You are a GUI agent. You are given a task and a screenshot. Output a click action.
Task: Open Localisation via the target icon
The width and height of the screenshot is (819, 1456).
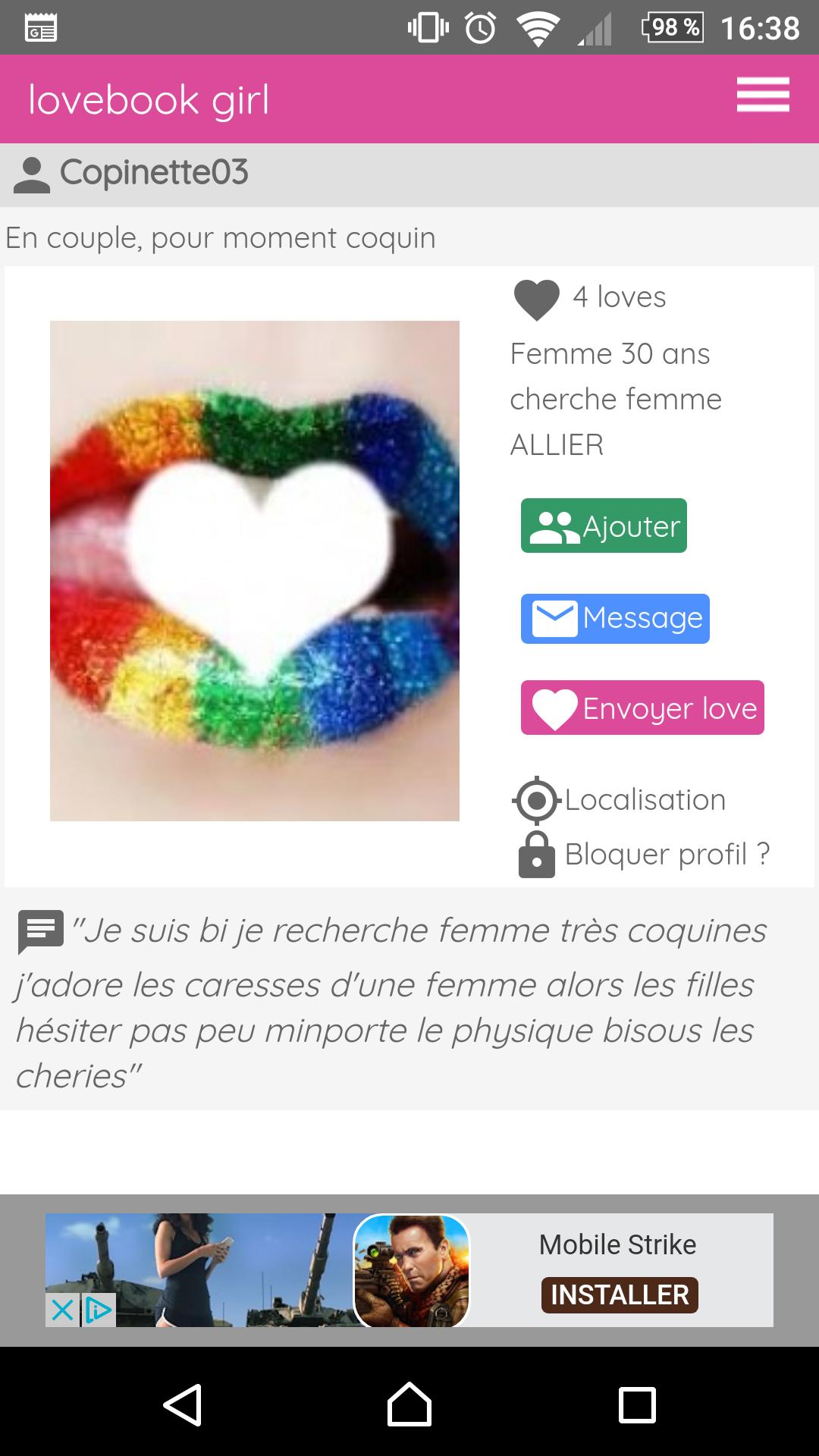click(x=538, y=799)
